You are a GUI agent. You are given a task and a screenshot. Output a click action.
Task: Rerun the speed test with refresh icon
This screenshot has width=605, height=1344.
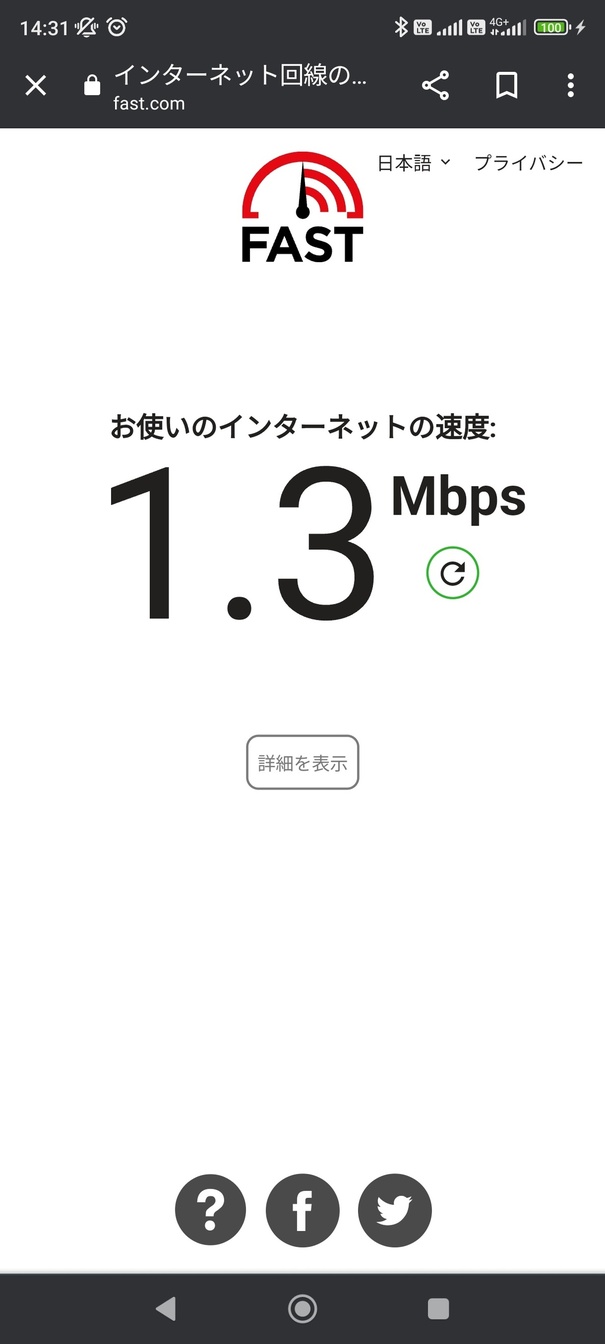452,573
